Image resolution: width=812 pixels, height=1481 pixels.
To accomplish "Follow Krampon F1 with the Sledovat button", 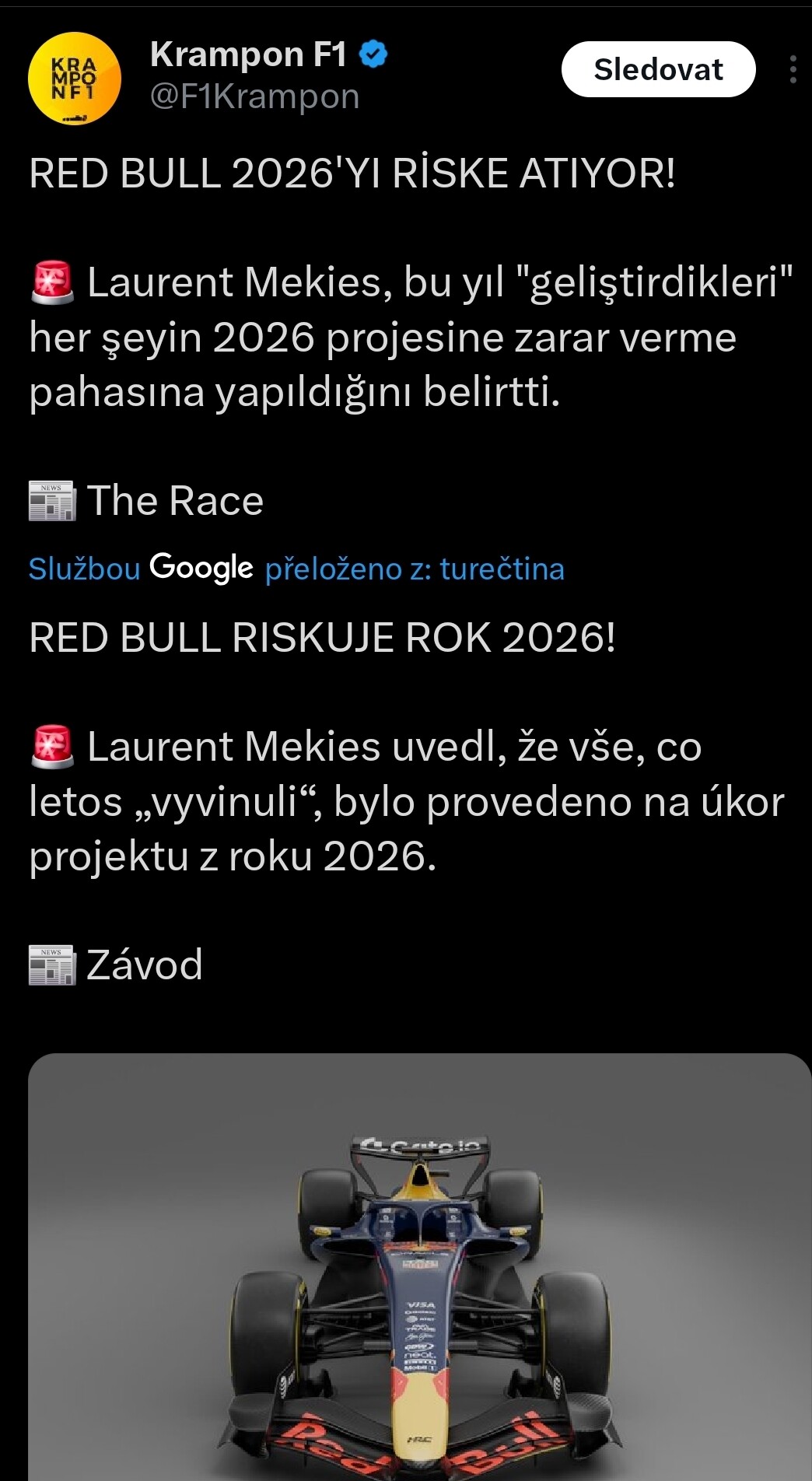I will pos(658,69).
